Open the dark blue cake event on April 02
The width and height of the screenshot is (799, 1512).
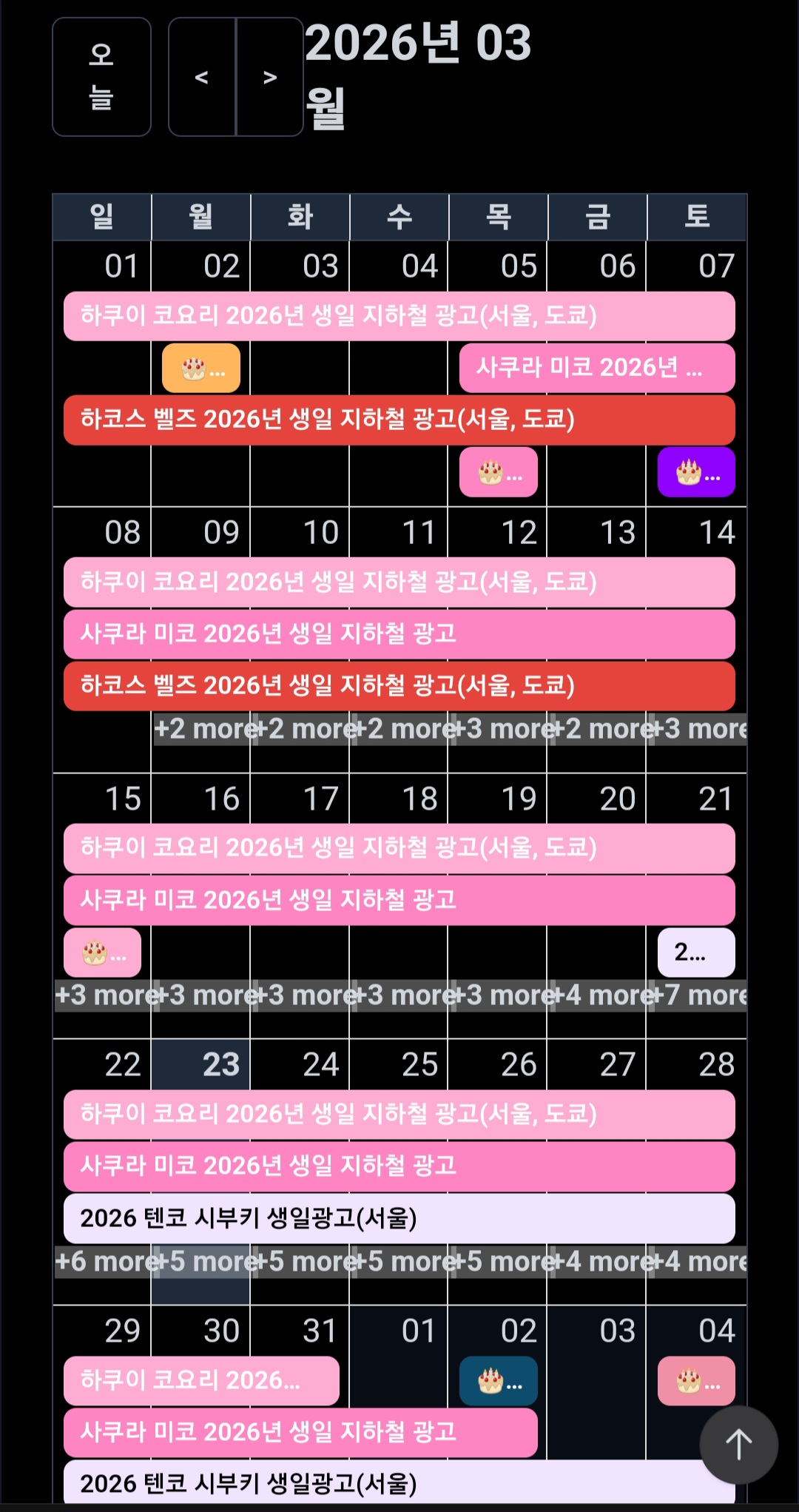[498, 1381]
